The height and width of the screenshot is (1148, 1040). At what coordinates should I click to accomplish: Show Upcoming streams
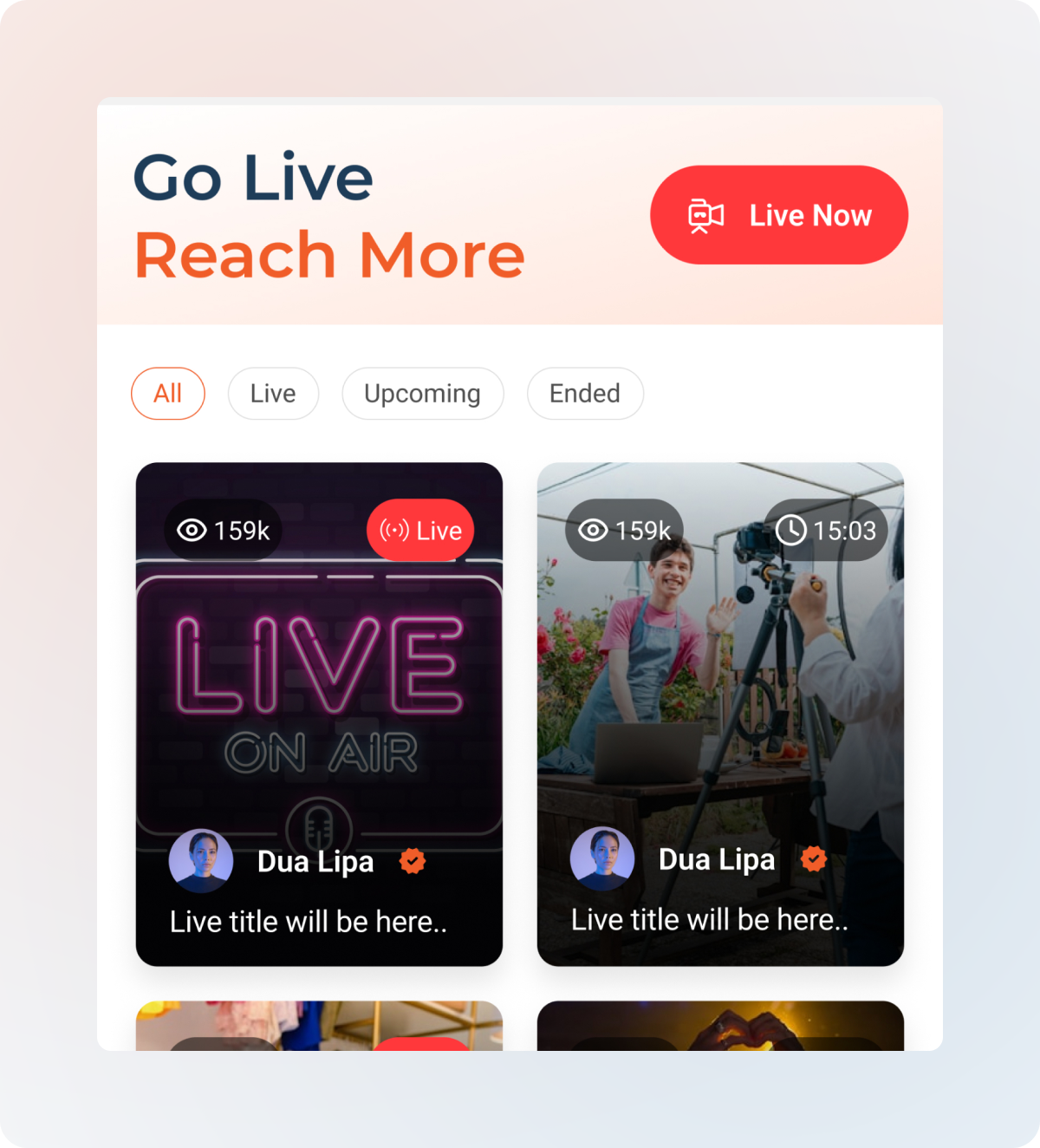click(422, 394)
